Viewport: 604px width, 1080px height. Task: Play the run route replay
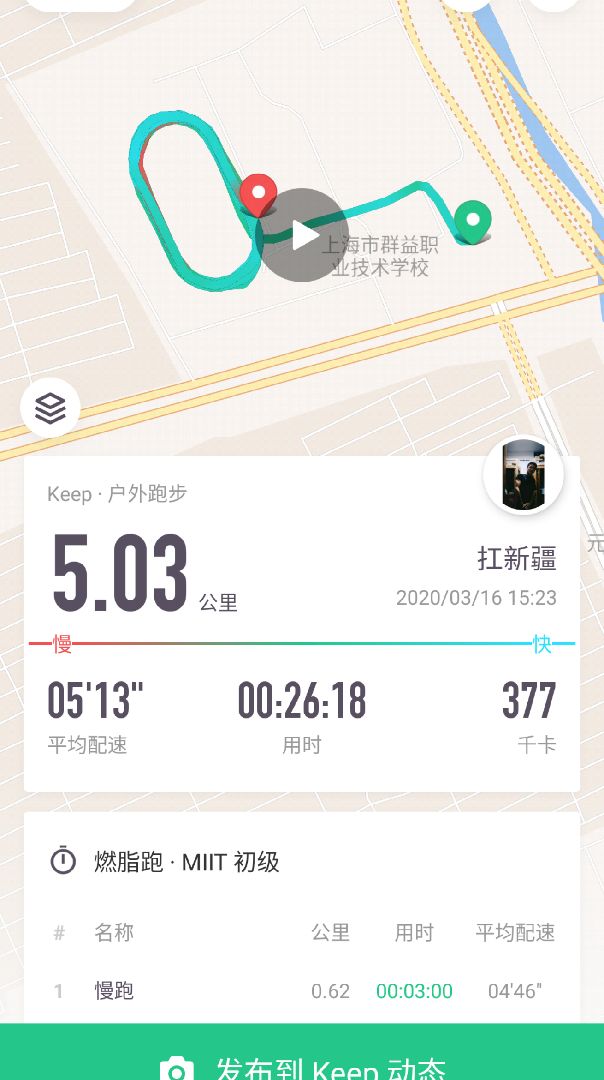302,235
